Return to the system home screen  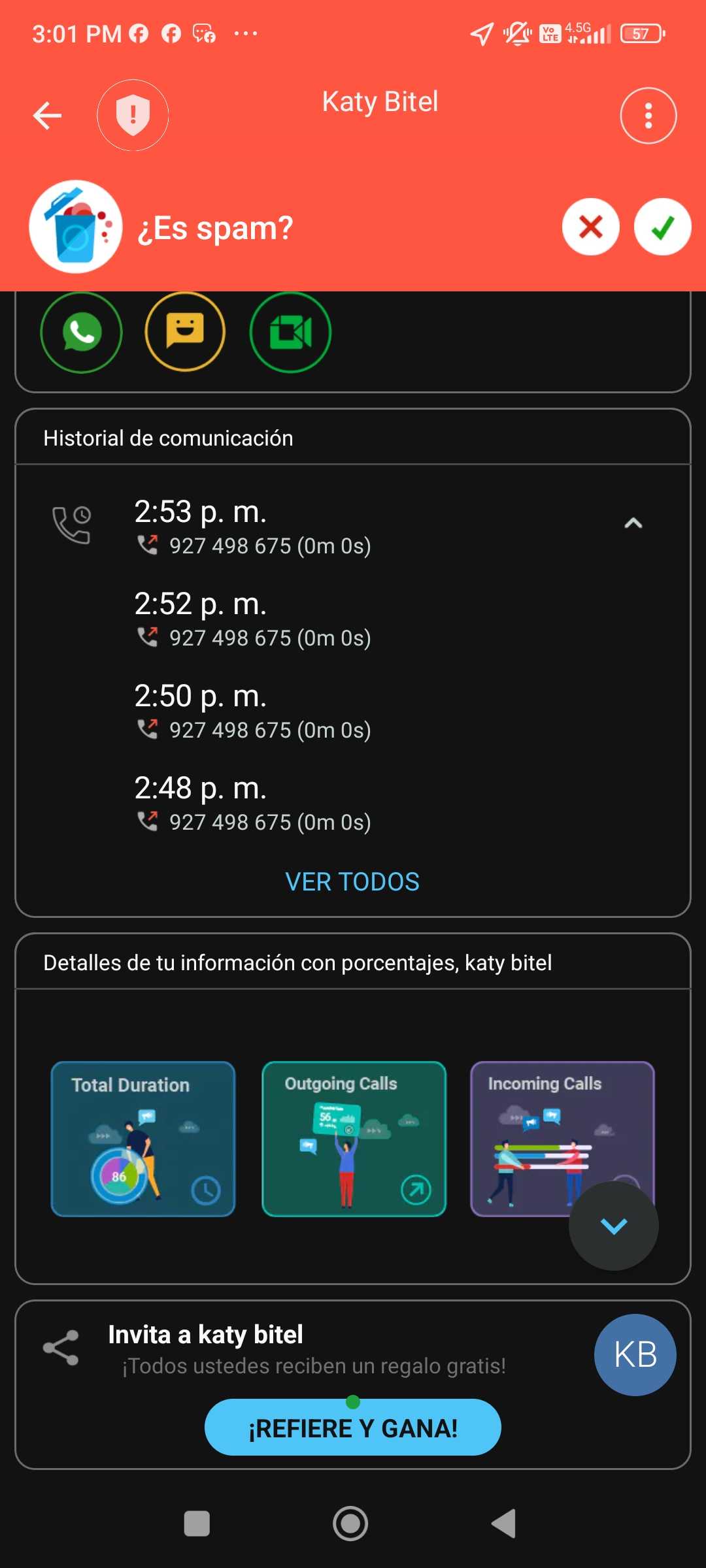(x=350, y=1524)
